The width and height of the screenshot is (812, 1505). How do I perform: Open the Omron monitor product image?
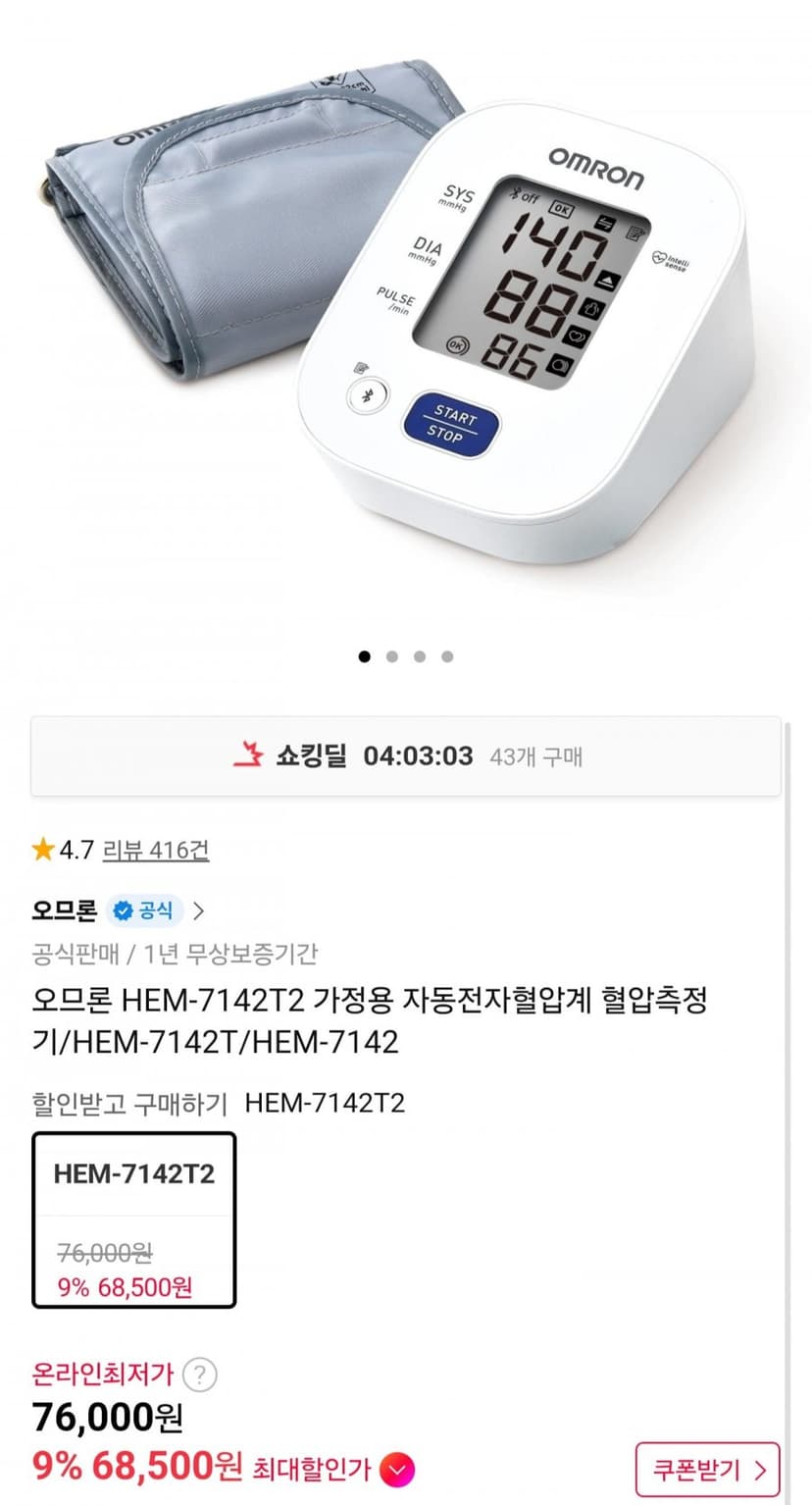[x=406, y=314]
